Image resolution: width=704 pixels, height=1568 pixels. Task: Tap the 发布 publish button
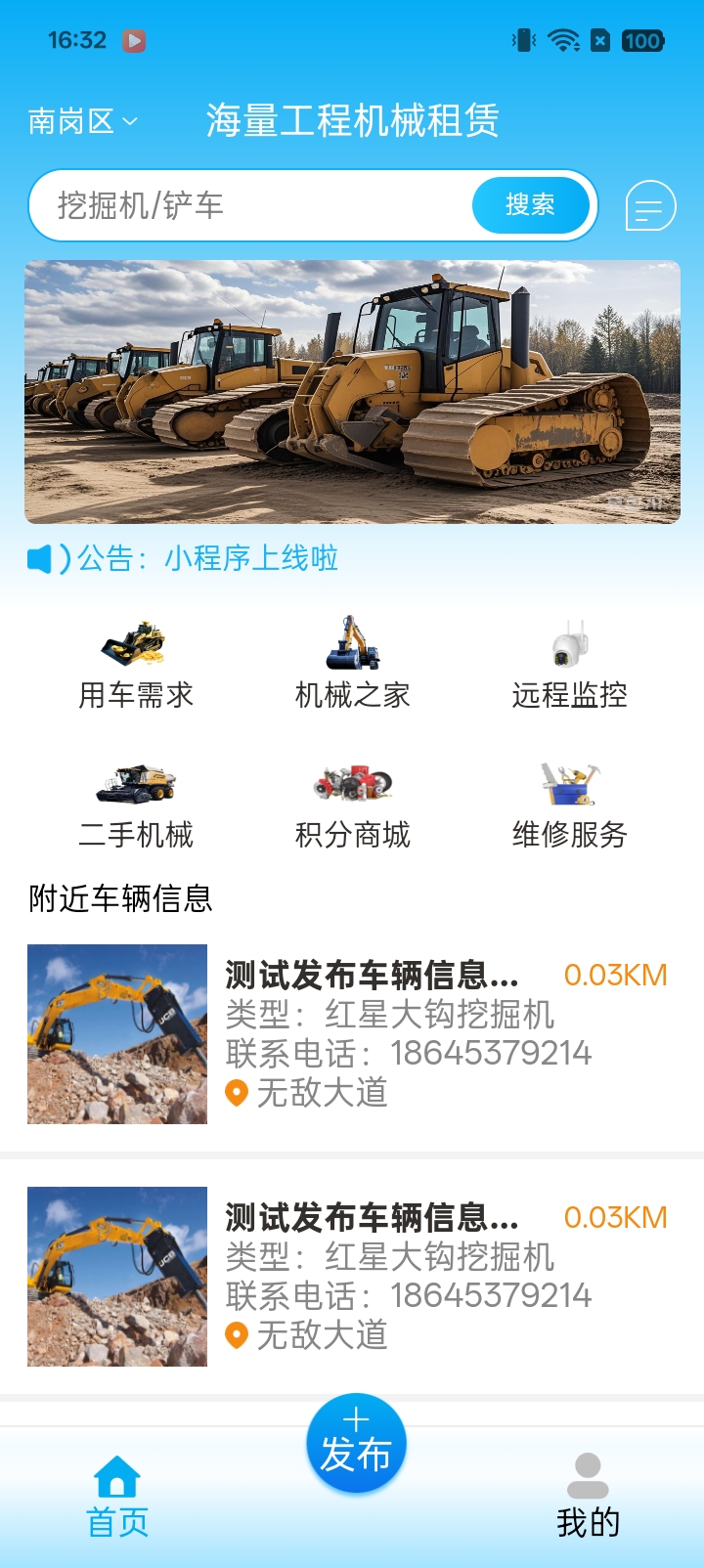[x=356, y=1443]
